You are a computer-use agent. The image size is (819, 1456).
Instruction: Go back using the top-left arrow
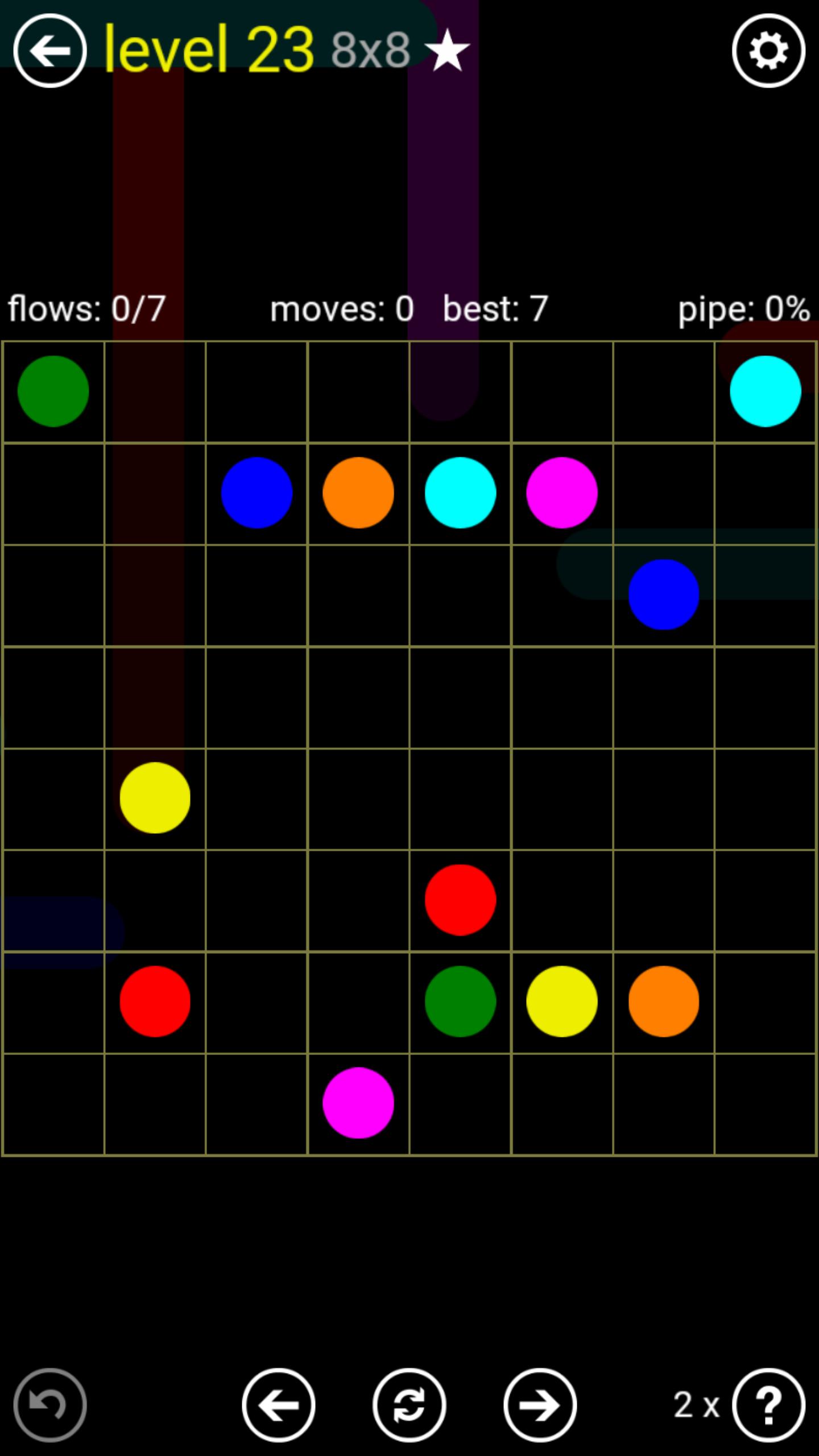50,51
